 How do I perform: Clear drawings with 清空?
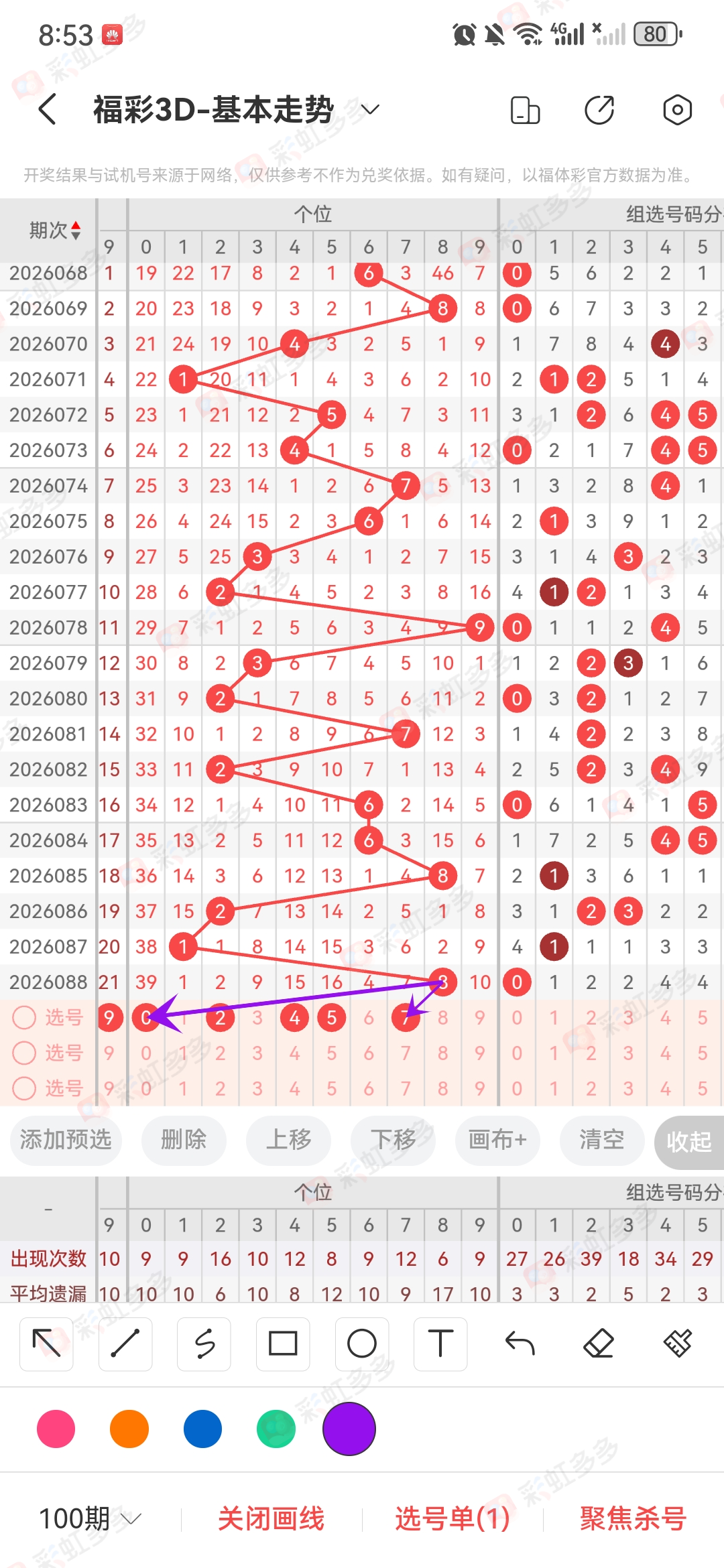click(602, 1140)
